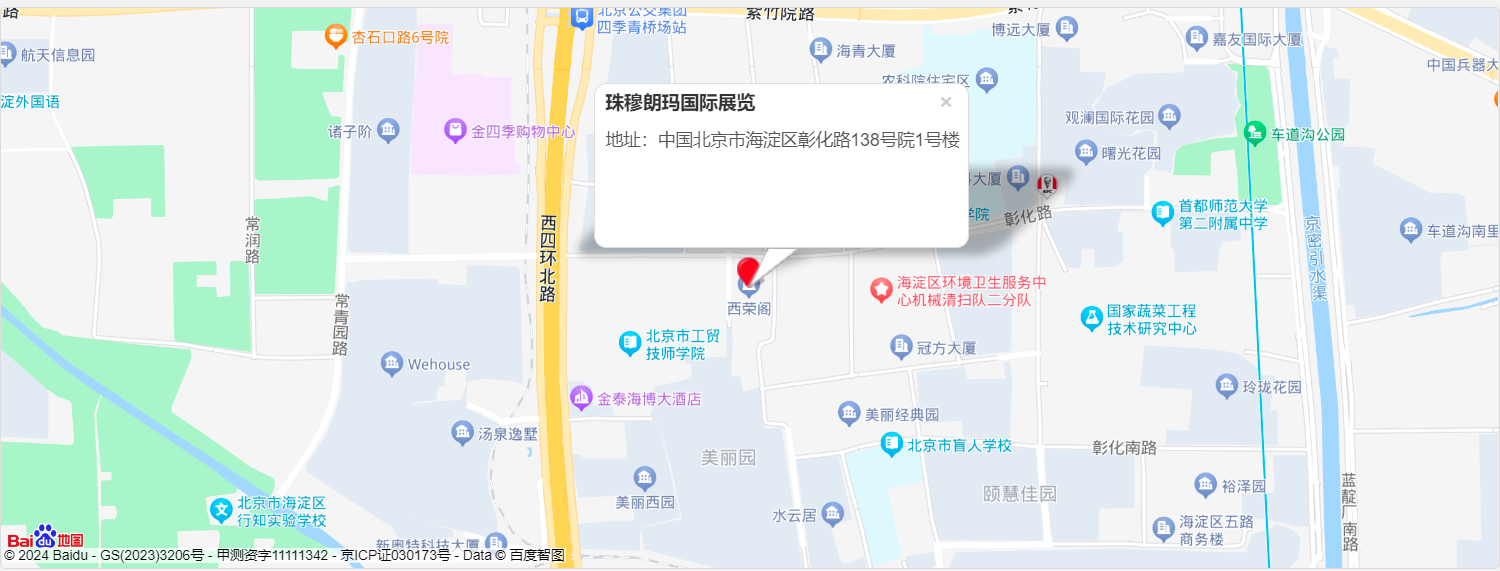Tap the 国家蔬菜工程技术研究中心 marker
The height and width of the screenshot is (571, 1500).
click(x=1091, y=319)
